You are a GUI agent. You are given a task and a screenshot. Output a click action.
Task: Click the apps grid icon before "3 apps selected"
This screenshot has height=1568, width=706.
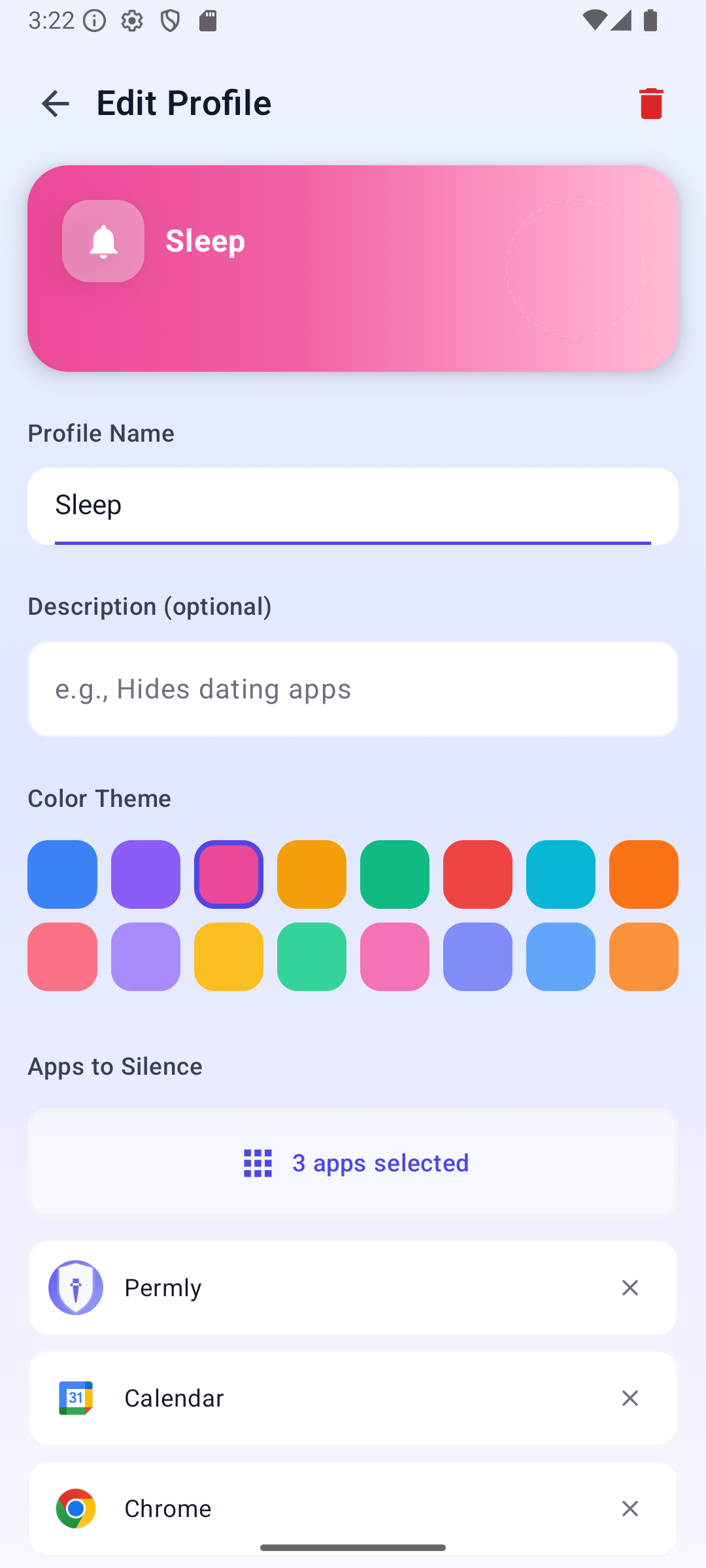tap(258, 1162)
